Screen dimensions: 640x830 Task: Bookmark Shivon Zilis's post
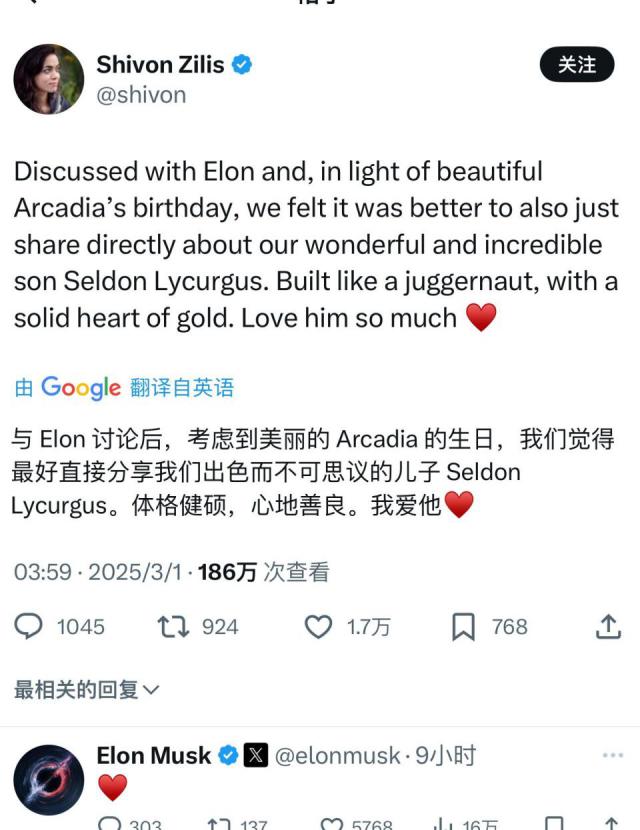463,627
